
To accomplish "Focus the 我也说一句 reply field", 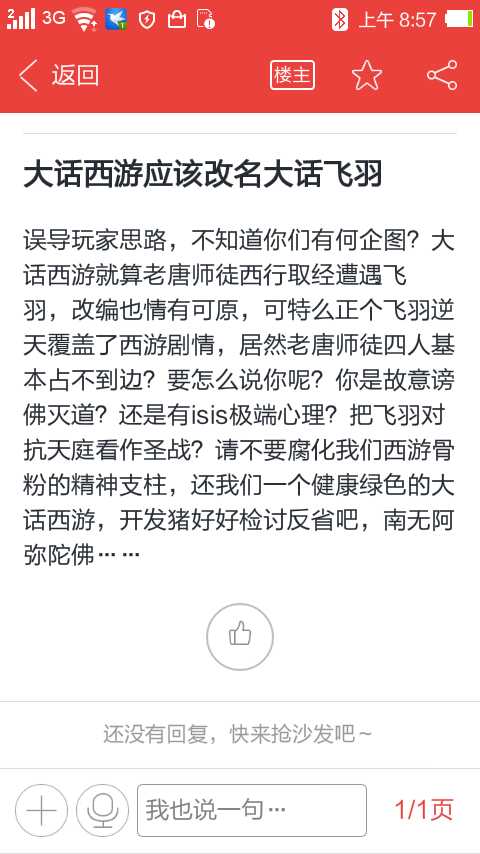I will click(x=252, y=810).
